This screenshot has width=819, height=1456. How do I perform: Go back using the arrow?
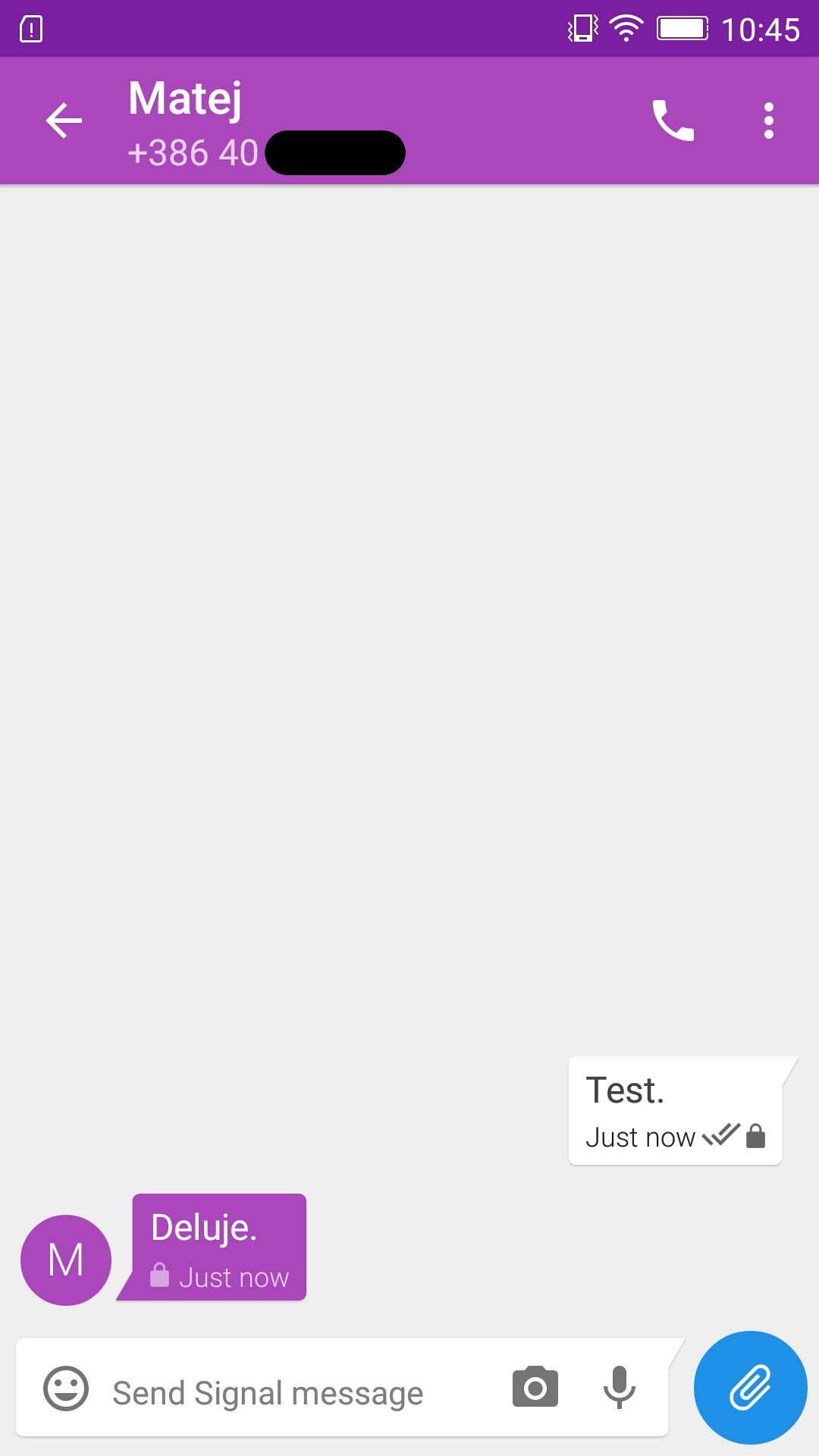(x=64, y=121)
